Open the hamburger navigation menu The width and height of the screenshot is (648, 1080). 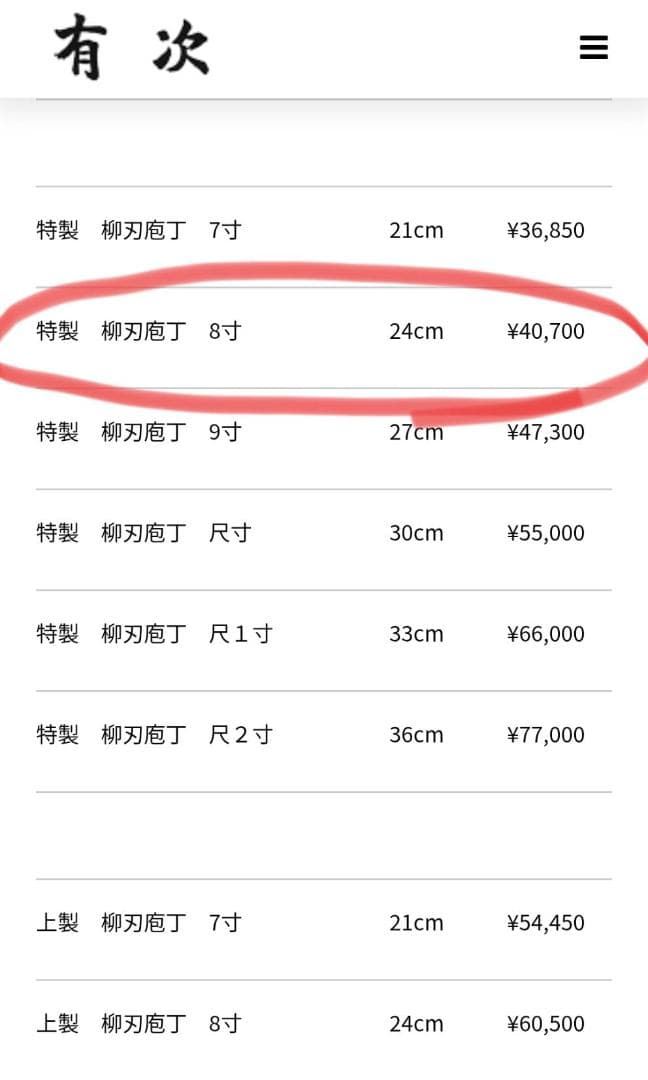pyautogui.click(x=593, y=47)
